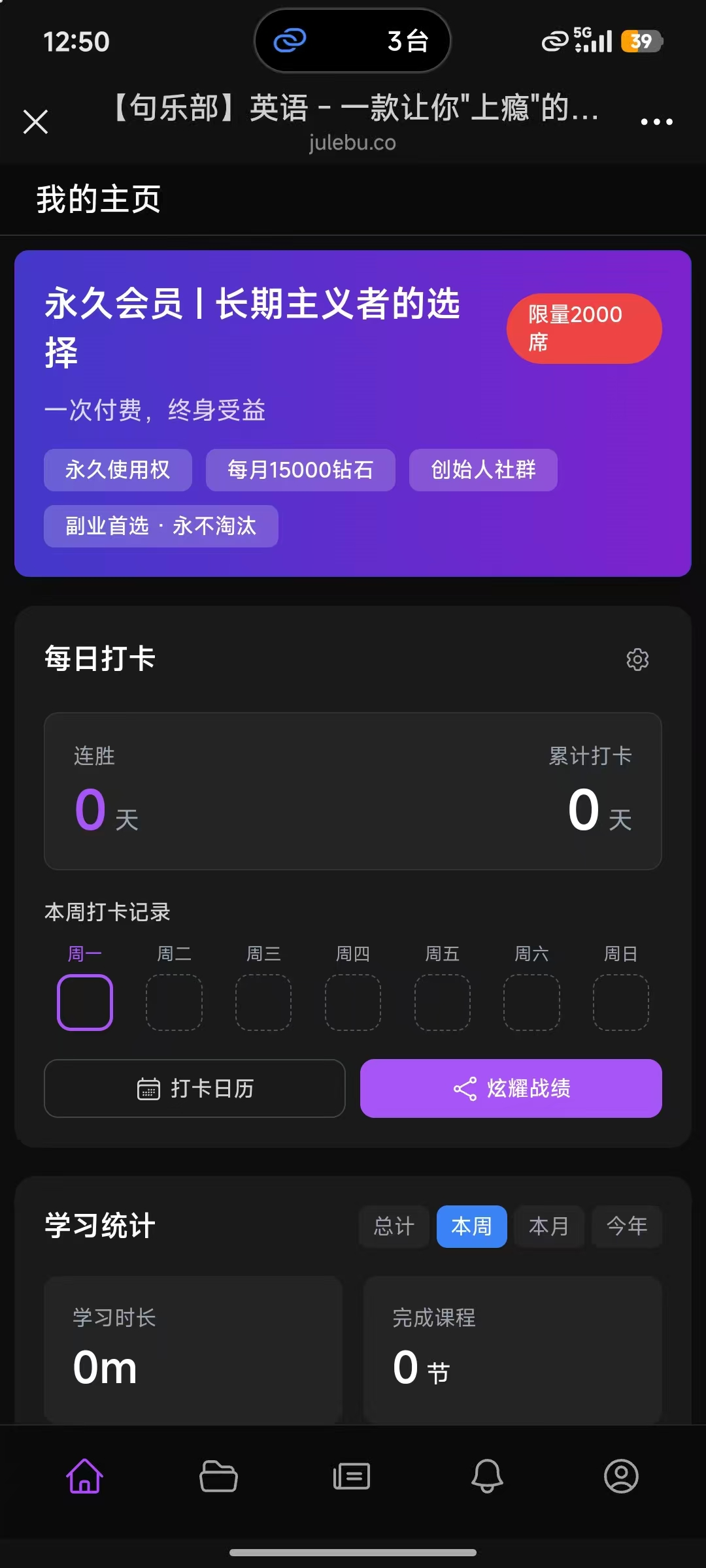Open 每日打卡 settings gear
Screen dimensions: 706x1568
click(x=637, y=659)
